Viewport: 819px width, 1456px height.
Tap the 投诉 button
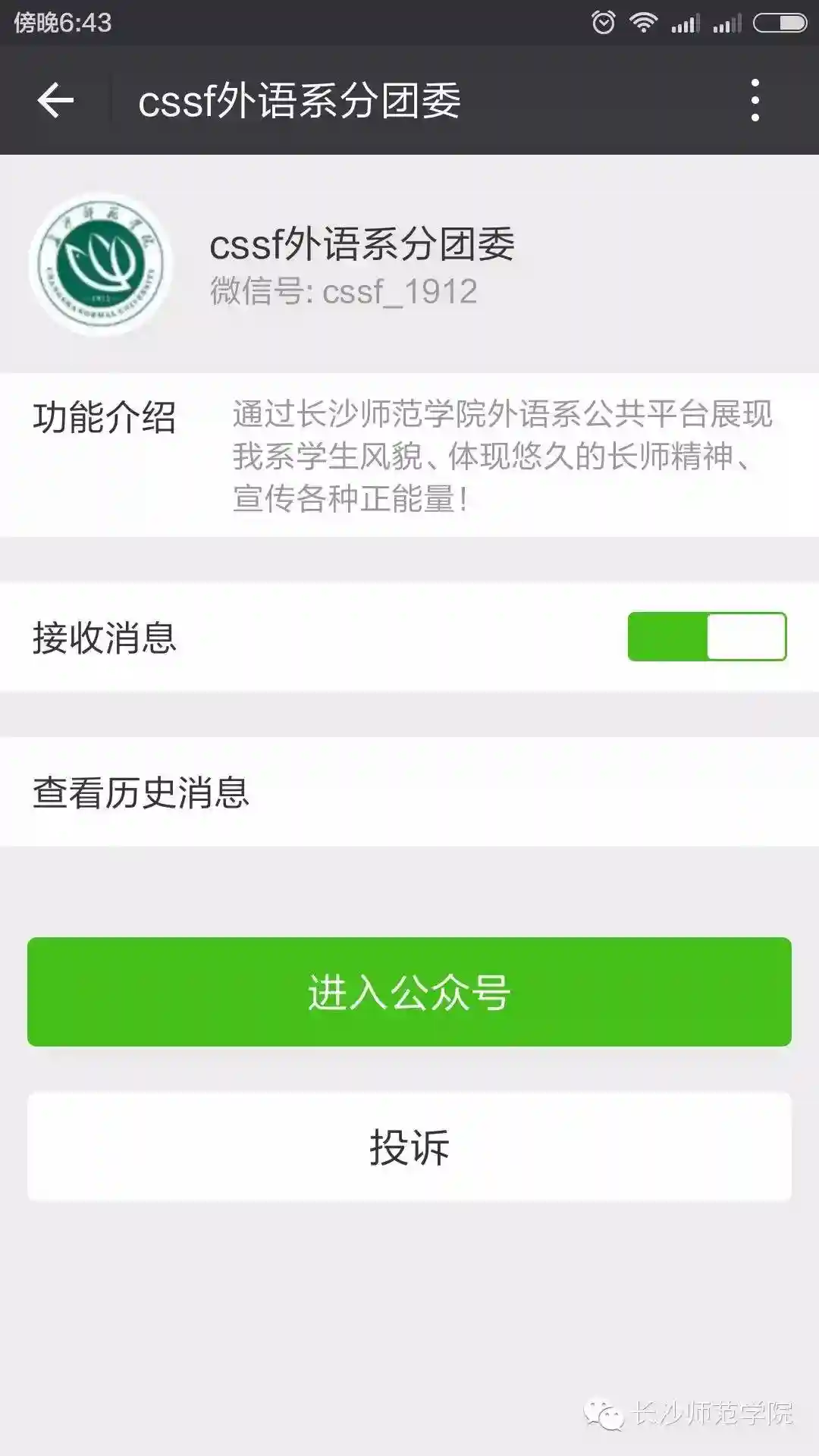(x=409, y=1147)
